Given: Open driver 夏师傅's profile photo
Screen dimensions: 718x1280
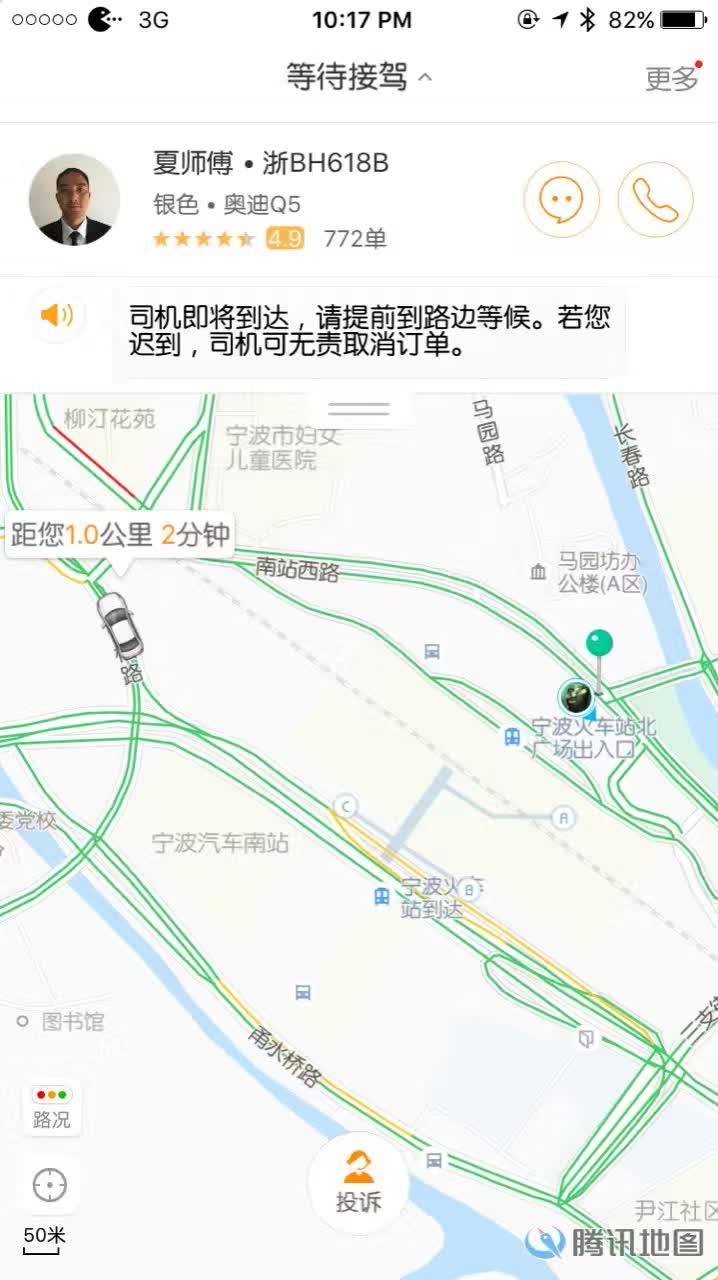Looking at the screenshot, I should pos(75,199).
